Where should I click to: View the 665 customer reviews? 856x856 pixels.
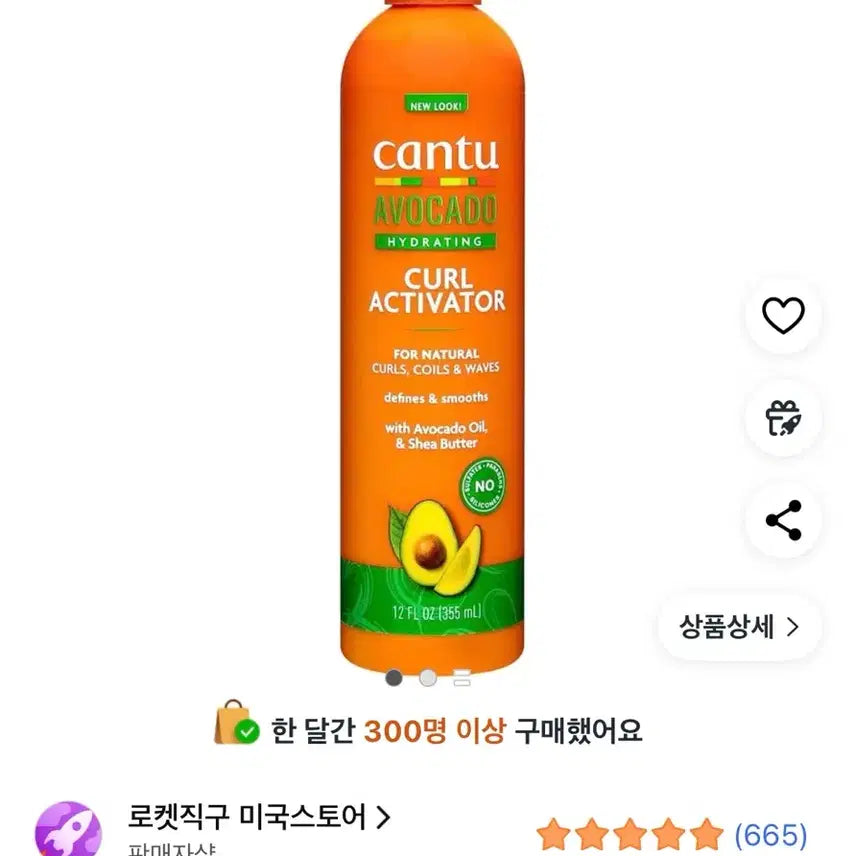[770, 834]
